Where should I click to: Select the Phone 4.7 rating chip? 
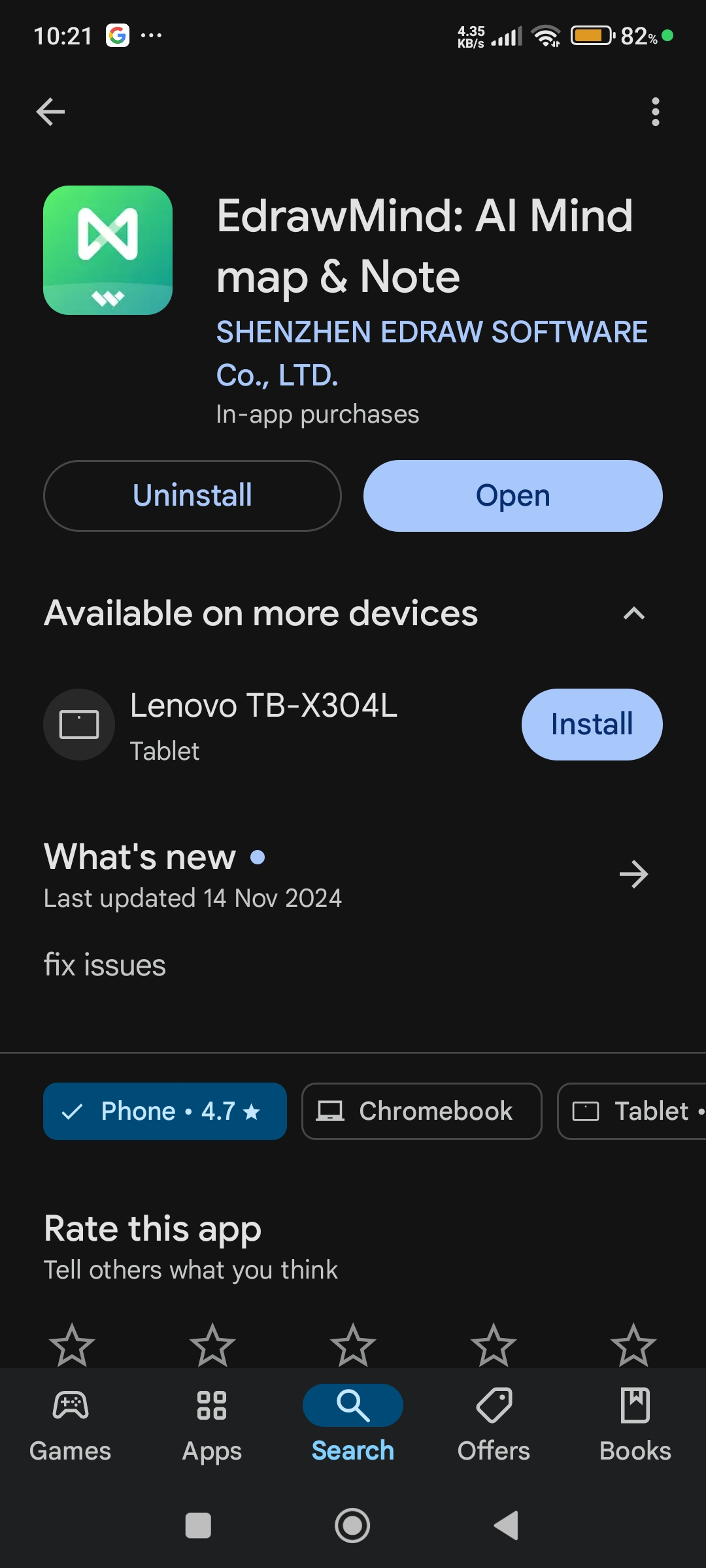coord(165,1111)
